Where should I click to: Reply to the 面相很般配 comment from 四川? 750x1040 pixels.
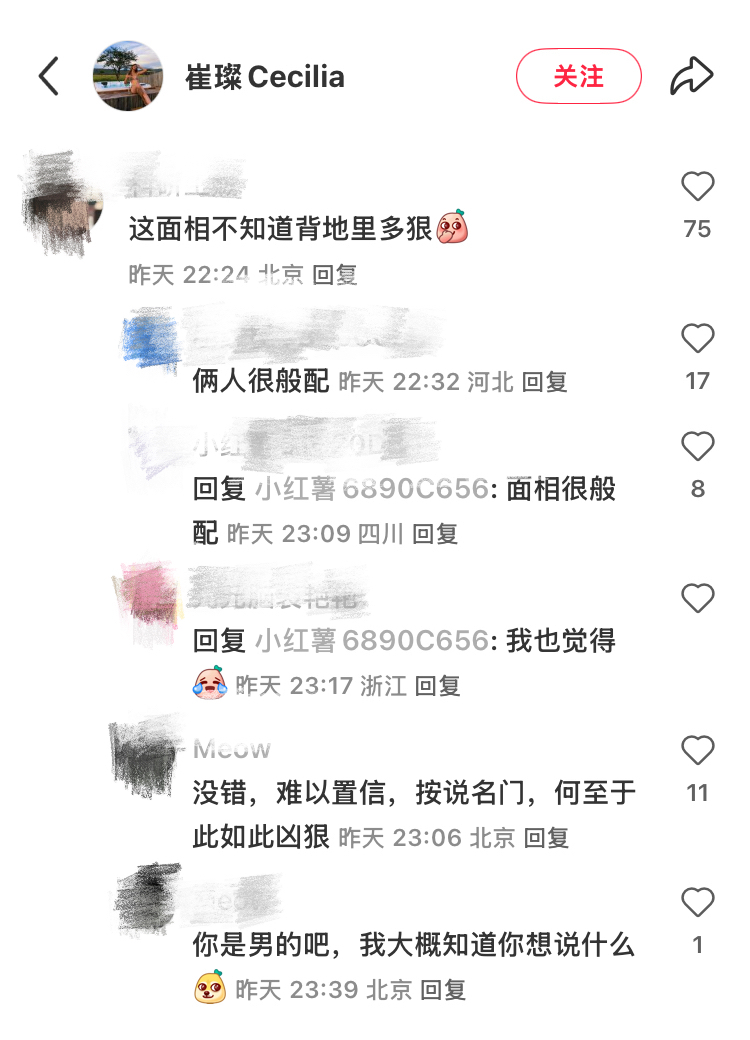pos(435,534)
